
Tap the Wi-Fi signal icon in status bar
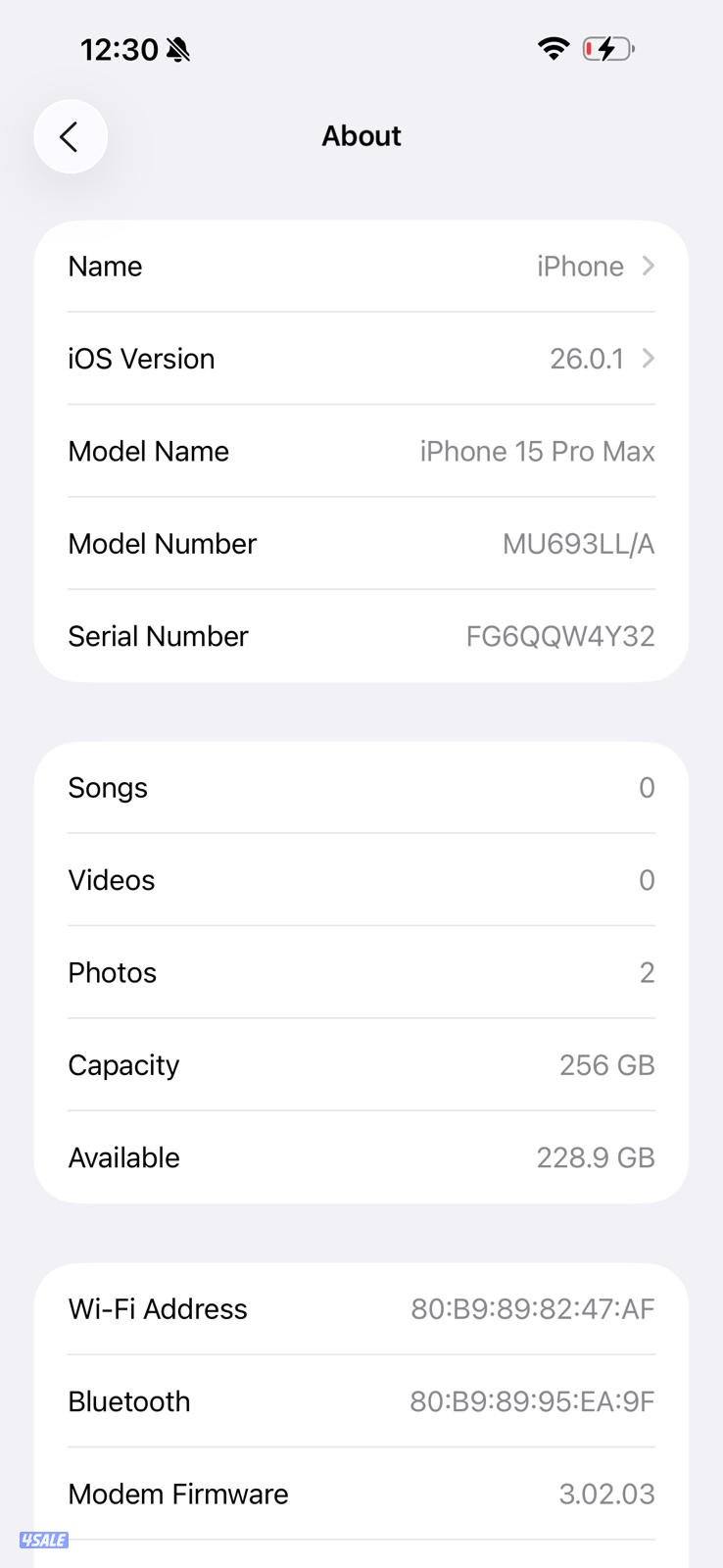click(x=554, y=48)
